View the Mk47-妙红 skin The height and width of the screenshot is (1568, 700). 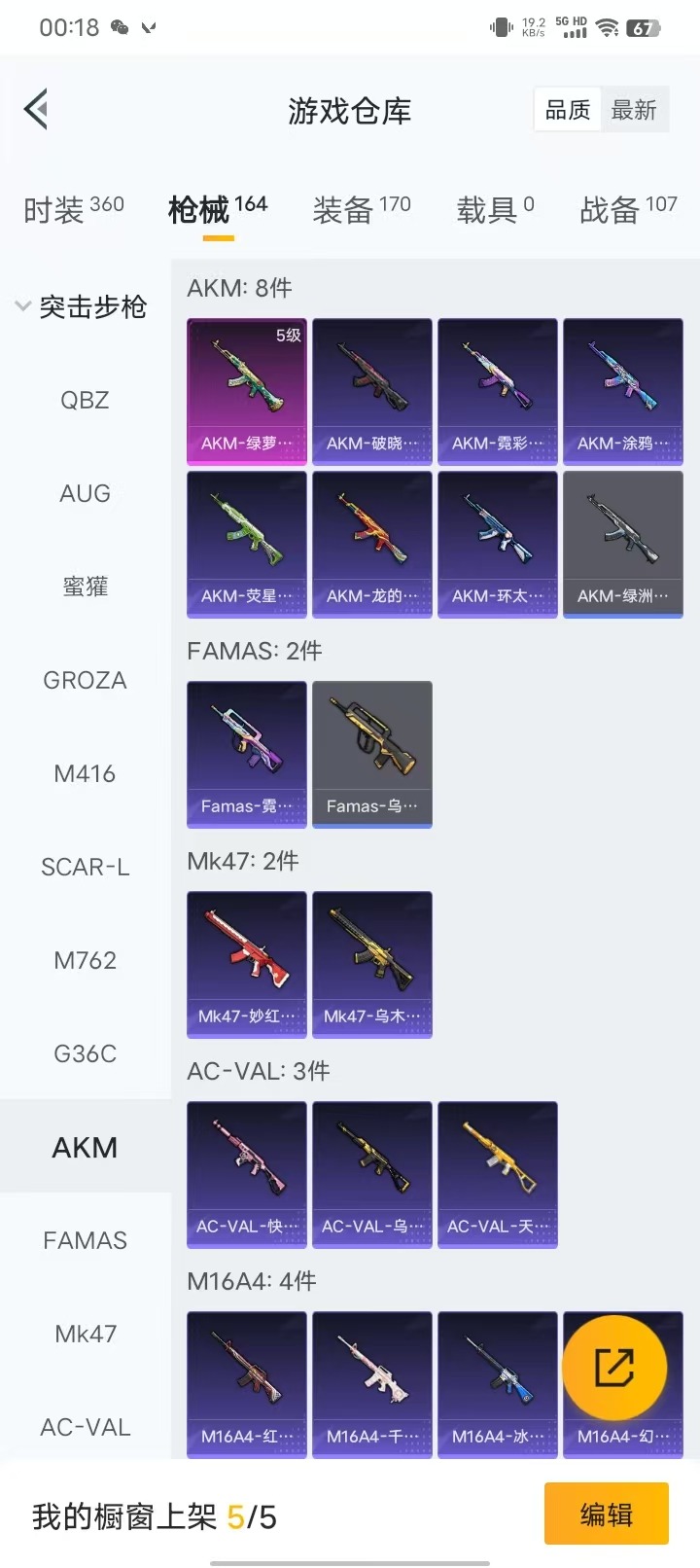tap(247, 964)
